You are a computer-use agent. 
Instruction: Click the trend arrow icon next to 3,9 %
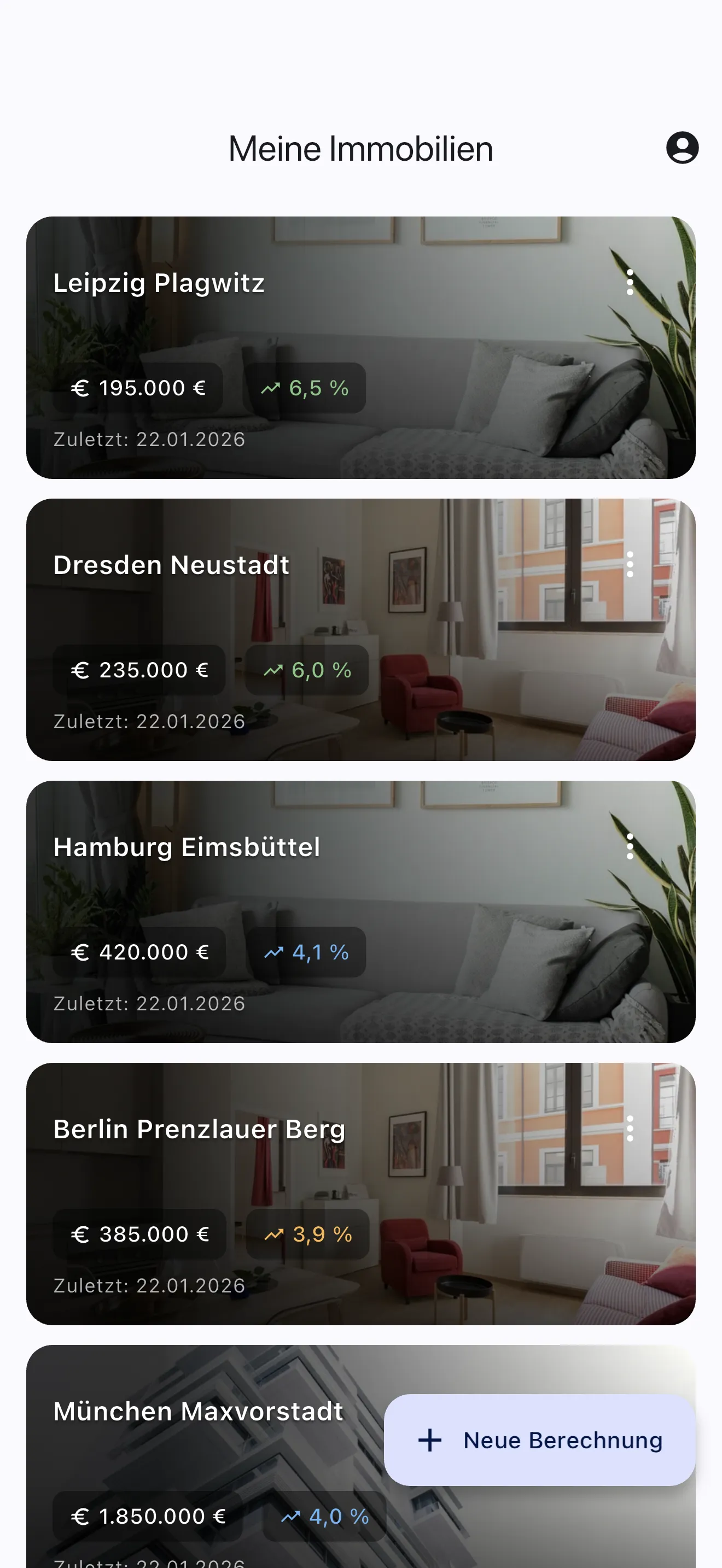pyautogui.click(x=274, y=1234)
